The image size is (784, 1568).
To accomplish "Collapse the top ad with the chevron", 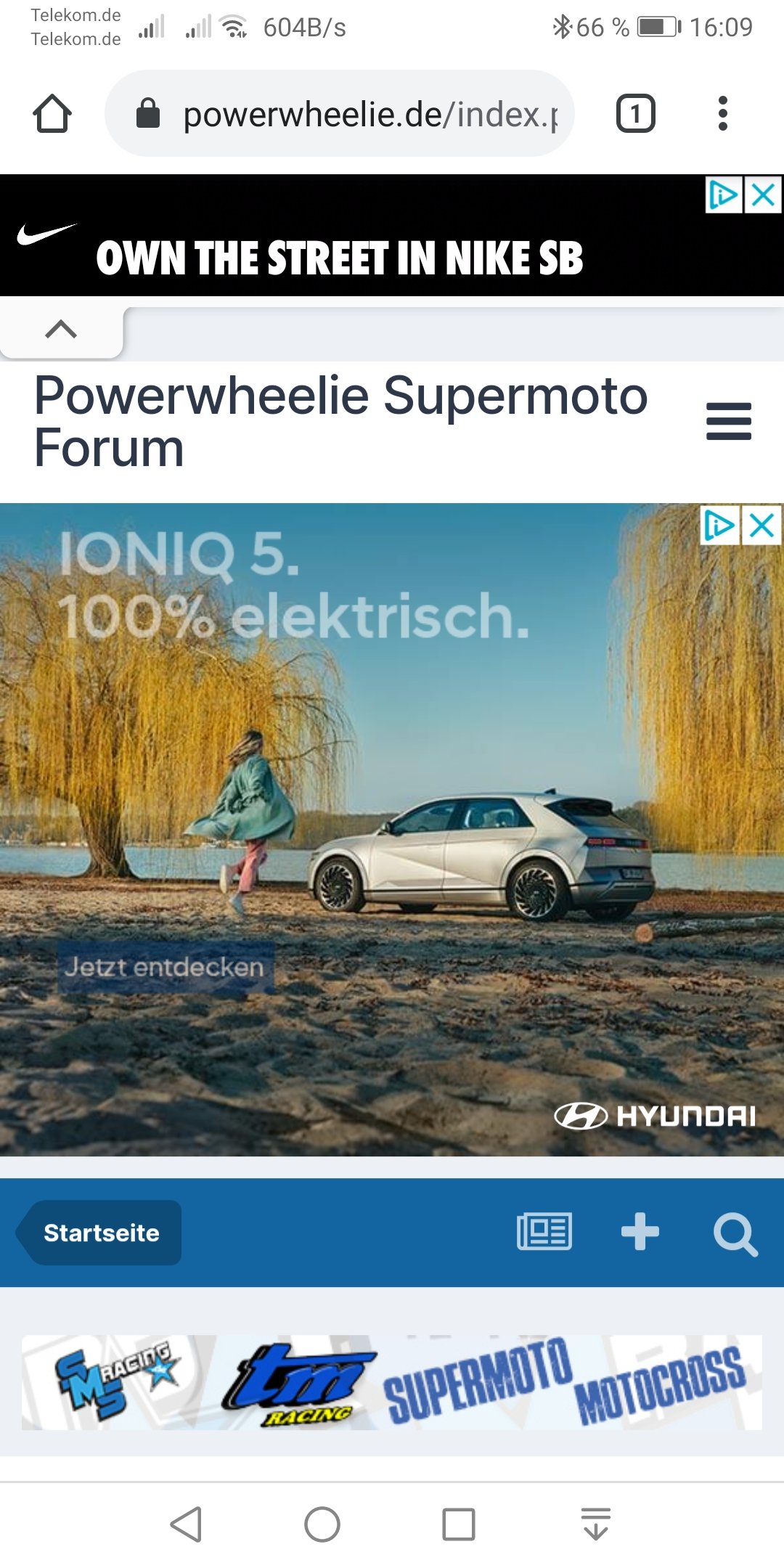I will point(61,330).
